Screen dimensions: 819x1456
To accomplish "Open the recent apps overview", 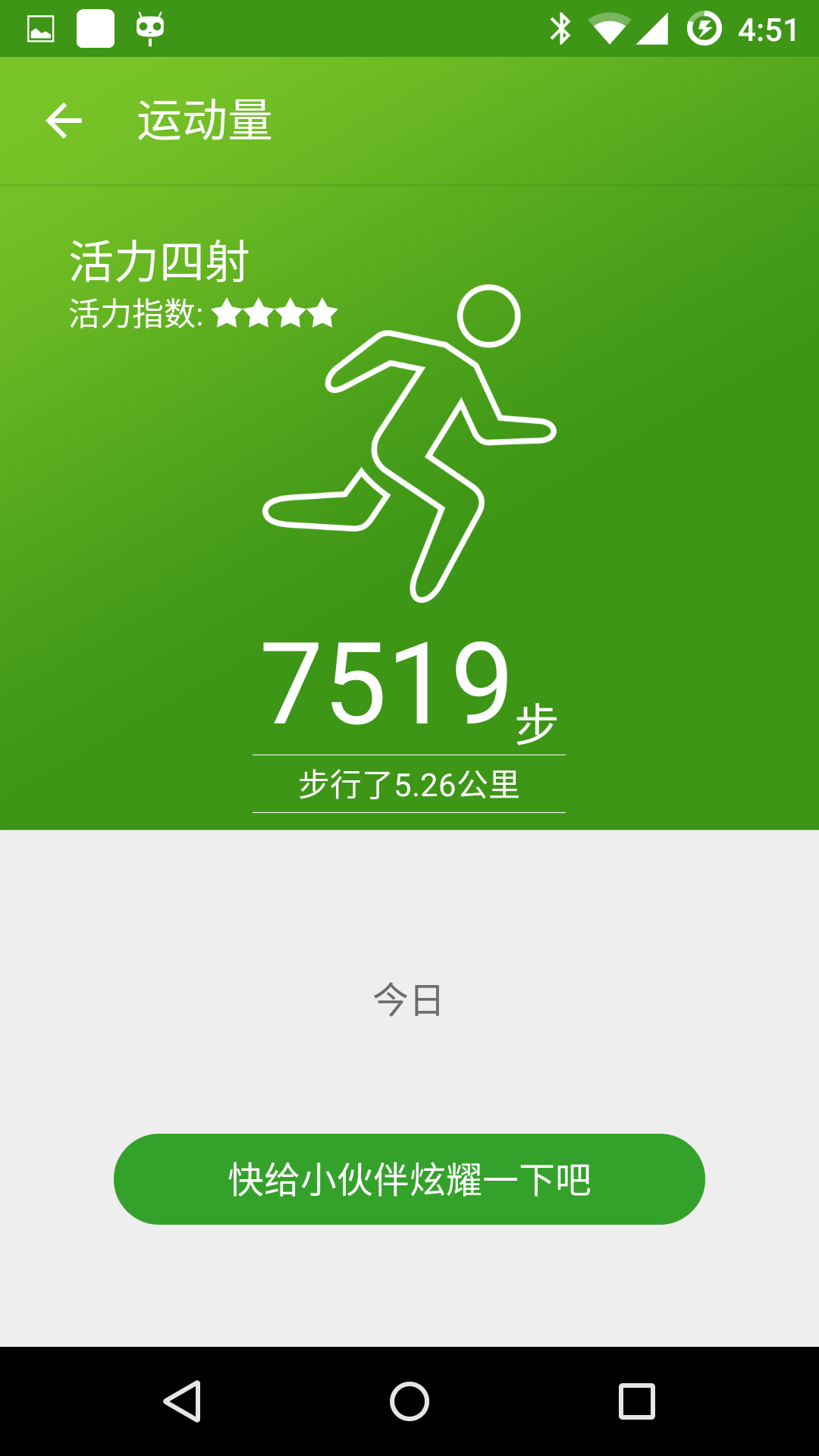I will pyautogui.click(x=636, y=1401).
